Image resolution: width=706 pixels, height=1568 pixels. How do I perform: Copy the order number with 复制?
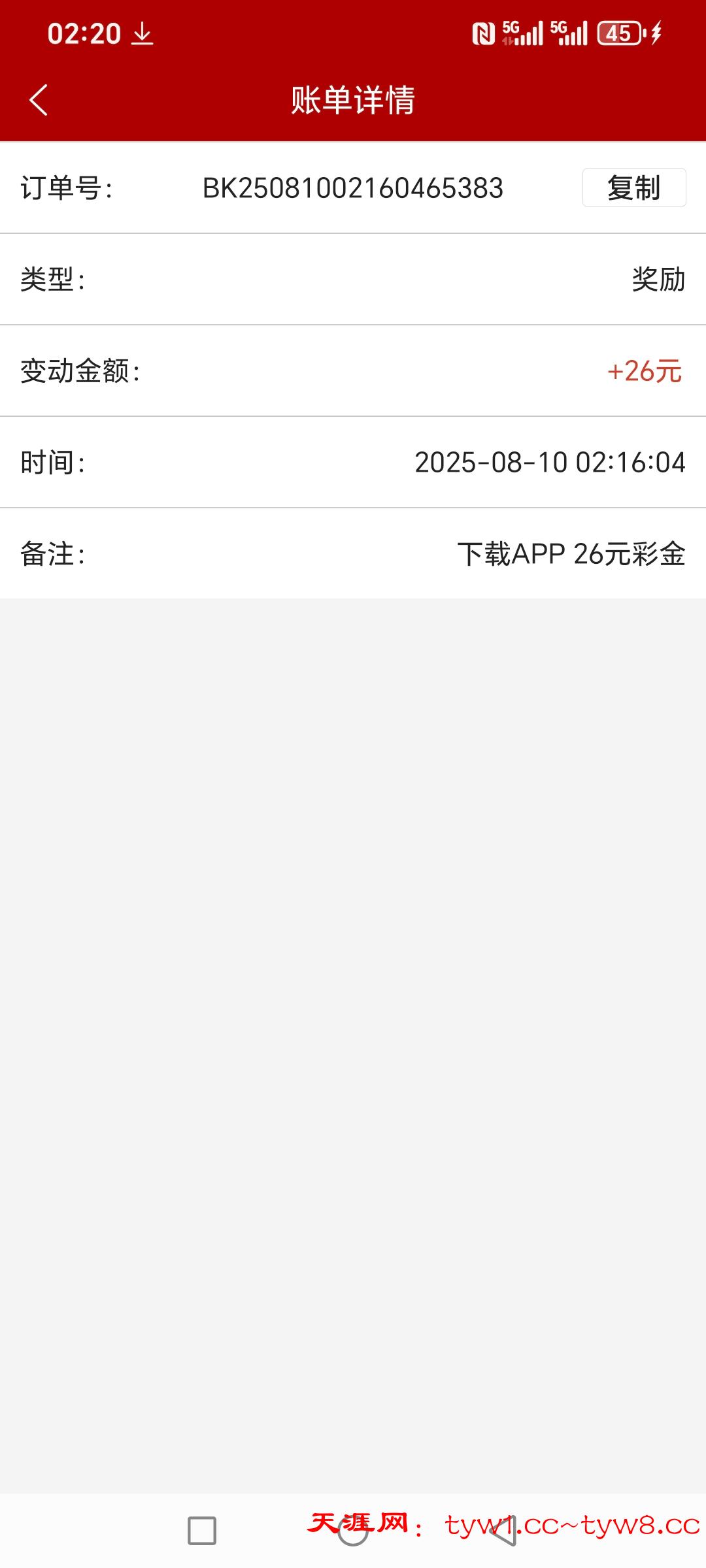pyautogui.click(x=633, y=188)
